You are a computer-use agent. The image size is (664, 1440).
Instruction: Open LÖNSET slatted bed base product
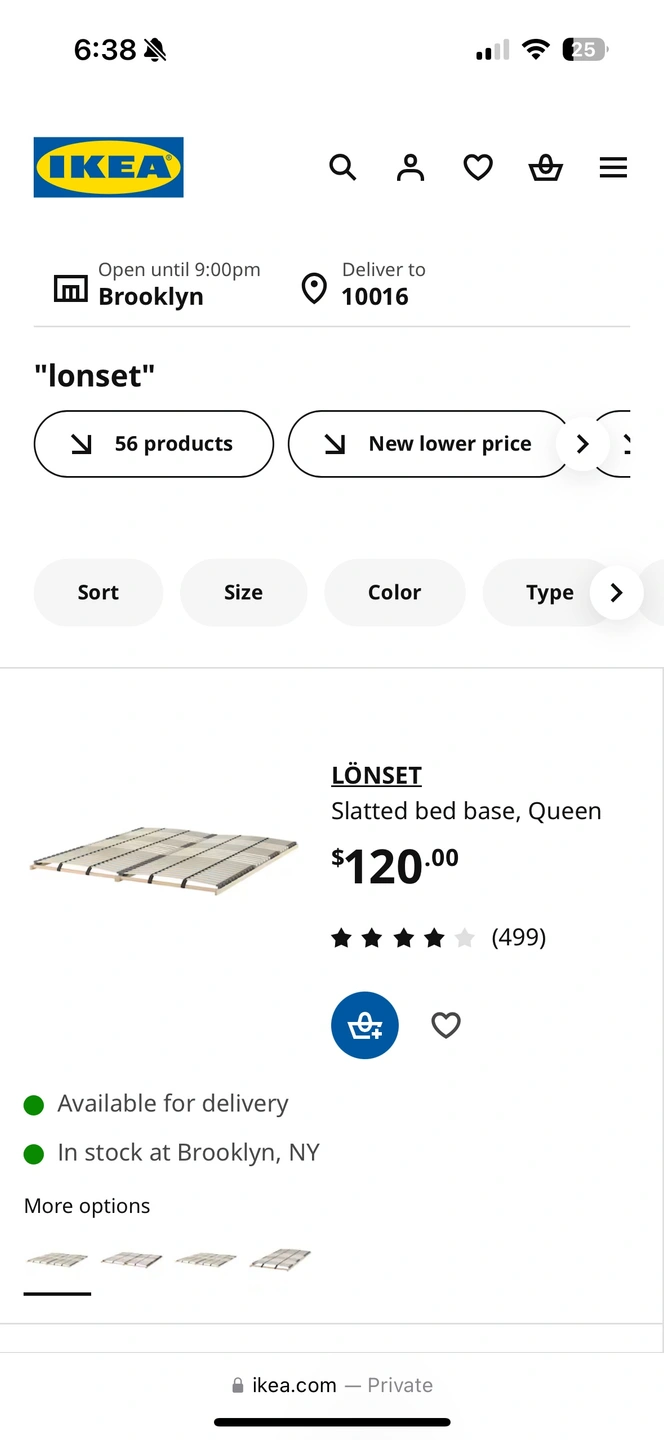tap(376, 775)
